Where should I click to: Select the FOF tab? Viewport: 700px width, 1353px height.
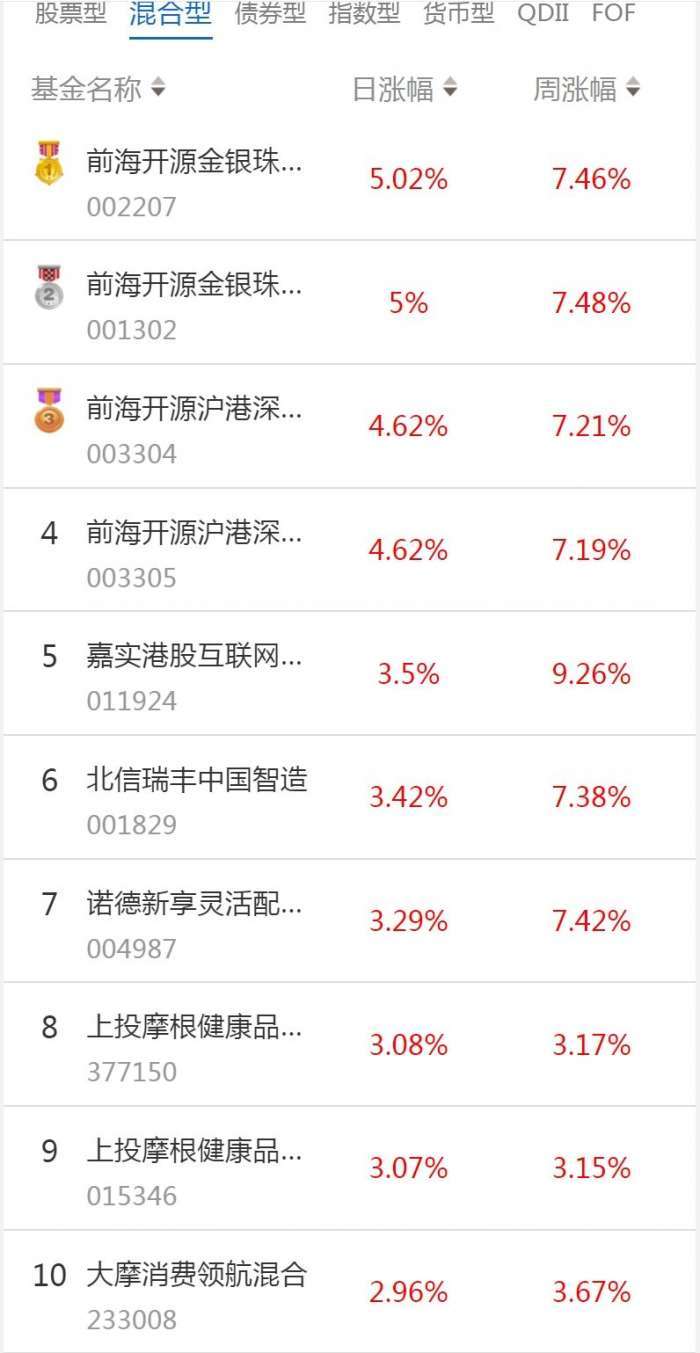614,14
